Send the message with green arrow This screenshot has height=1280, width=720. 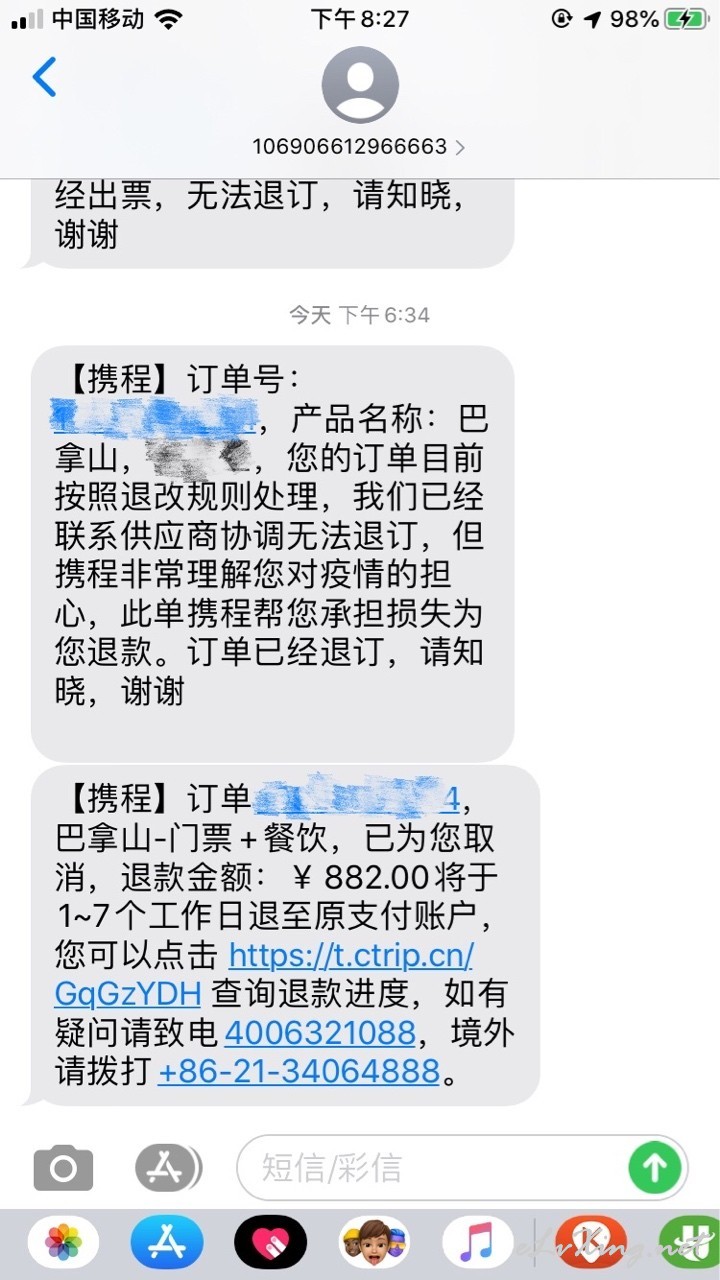pyautogui.click(x=655, y=1167)
